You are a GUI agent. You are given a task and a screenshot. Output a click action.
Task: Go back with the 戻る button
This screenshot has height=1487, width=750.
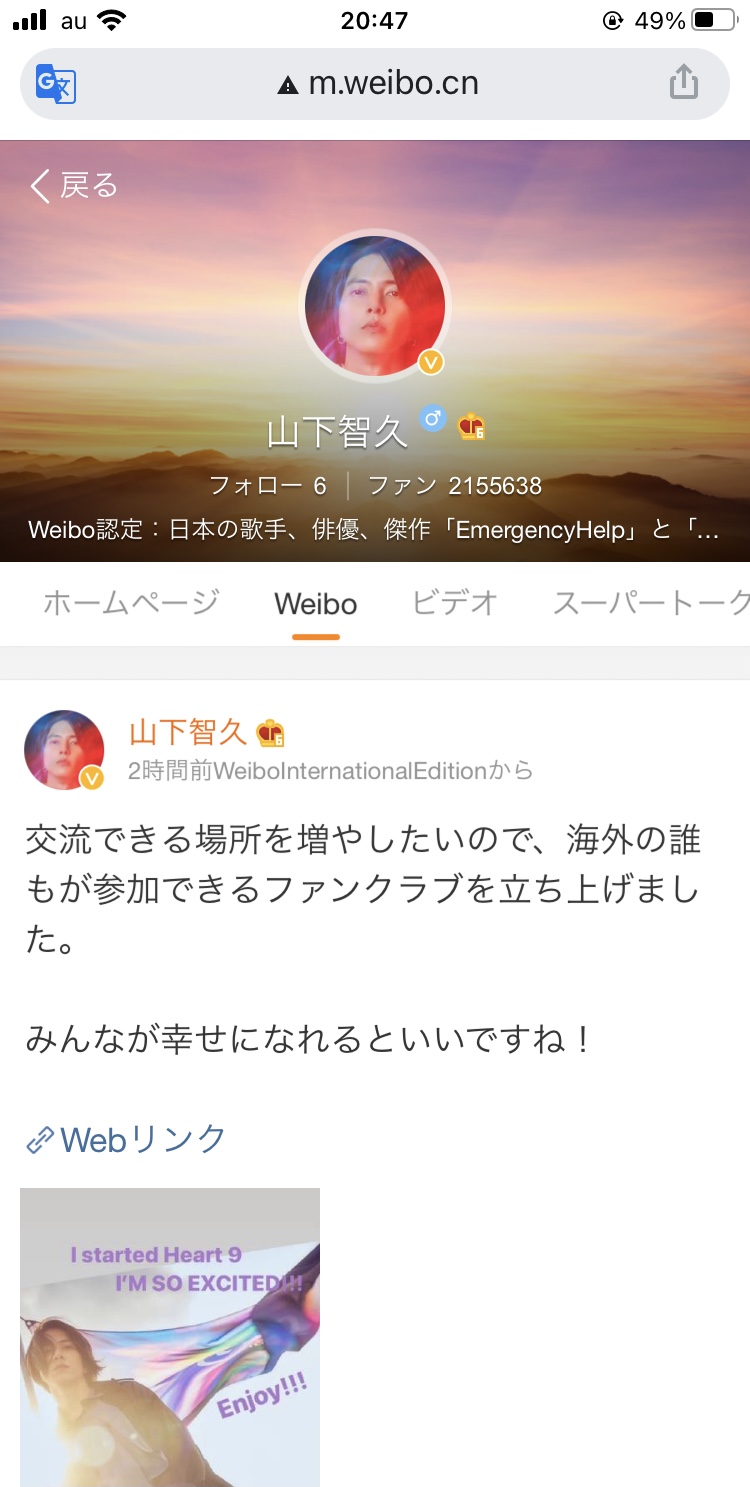pyautogui.click(x=74, y=186)
